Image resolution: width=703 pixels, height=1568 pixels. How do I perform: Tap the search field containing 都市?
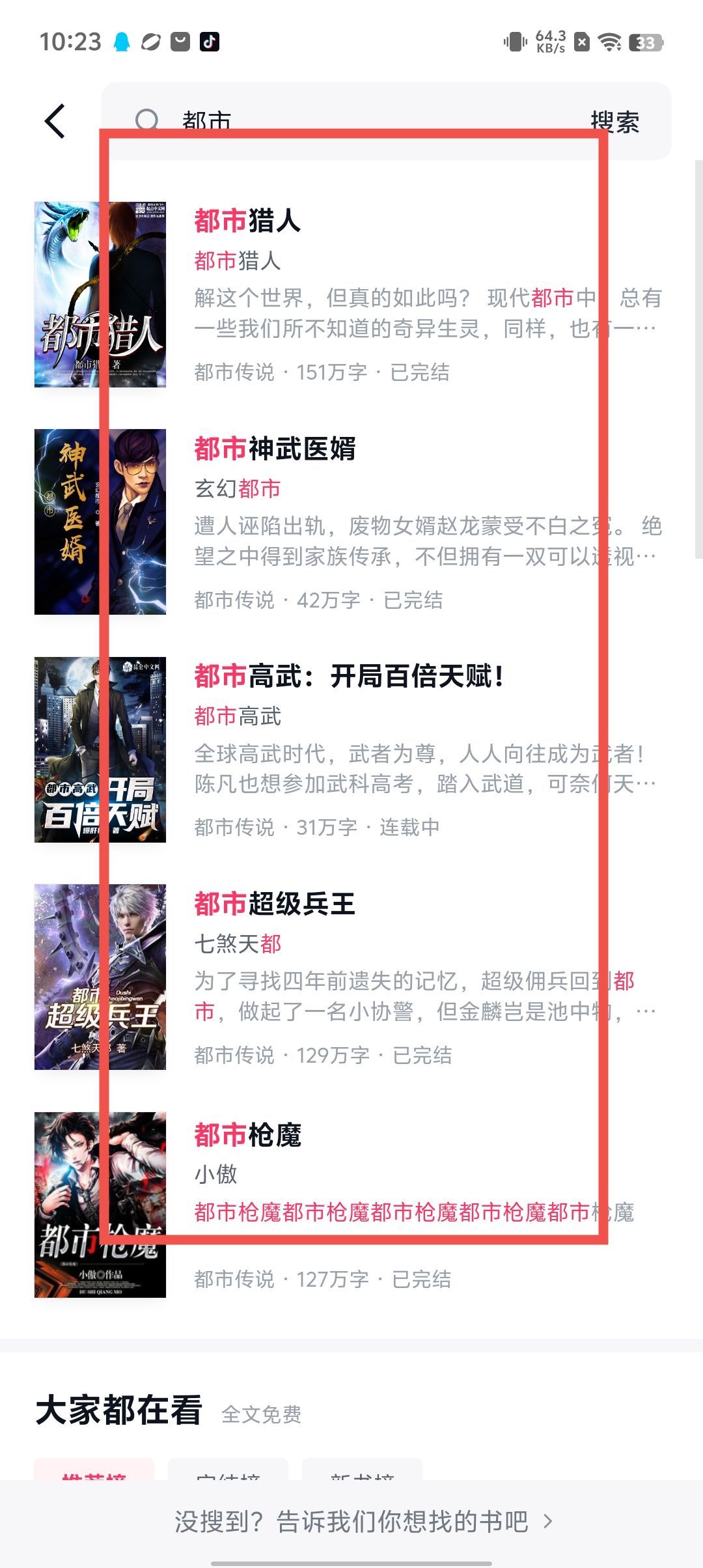[x=365, y=121]
